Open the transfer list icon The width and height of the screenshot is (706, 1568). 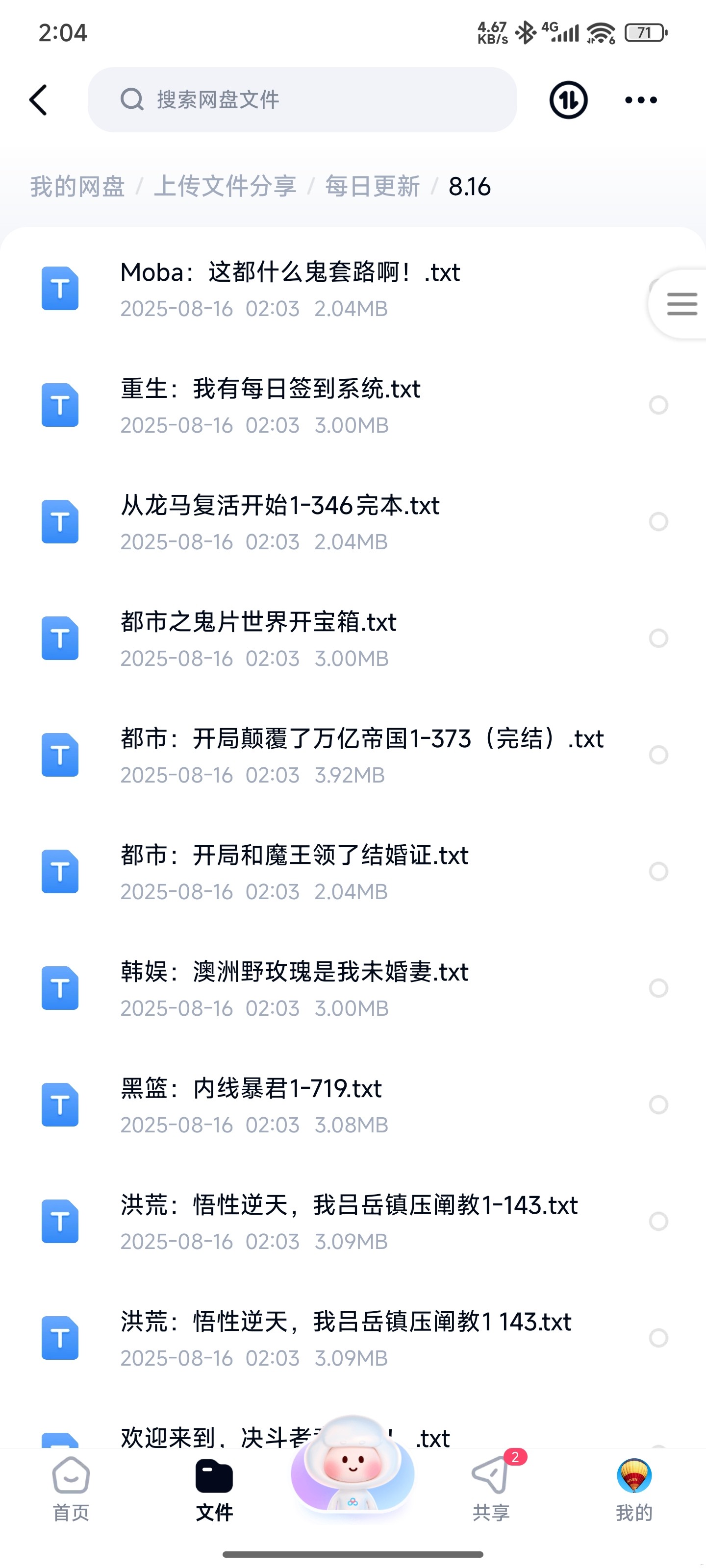[568, 100]
